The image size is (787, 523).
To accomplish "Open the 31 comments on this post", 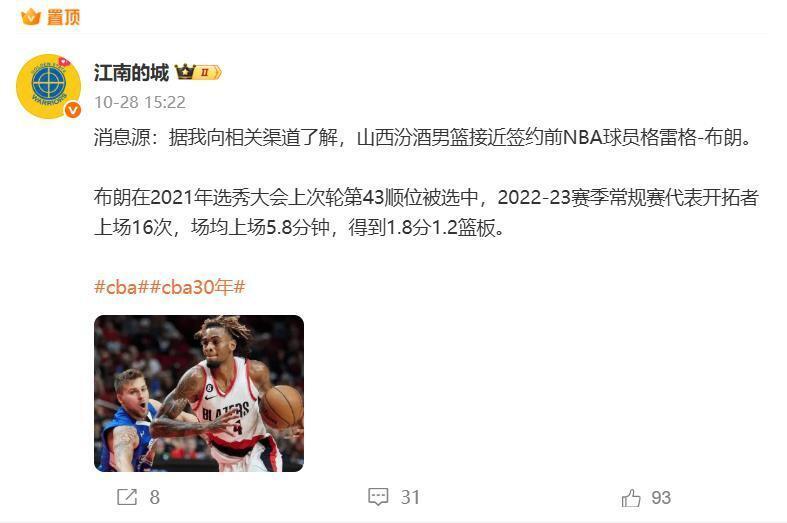I will coord(394,497).
